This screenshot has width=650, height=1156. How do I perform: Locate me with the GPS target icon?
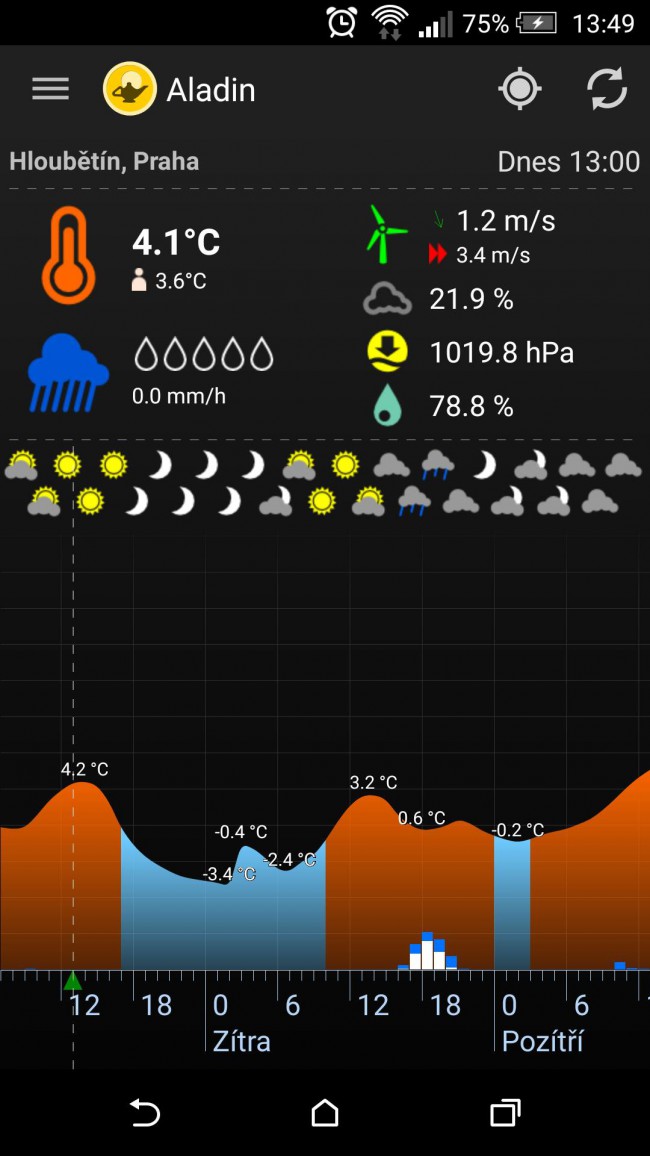point(520,88)
